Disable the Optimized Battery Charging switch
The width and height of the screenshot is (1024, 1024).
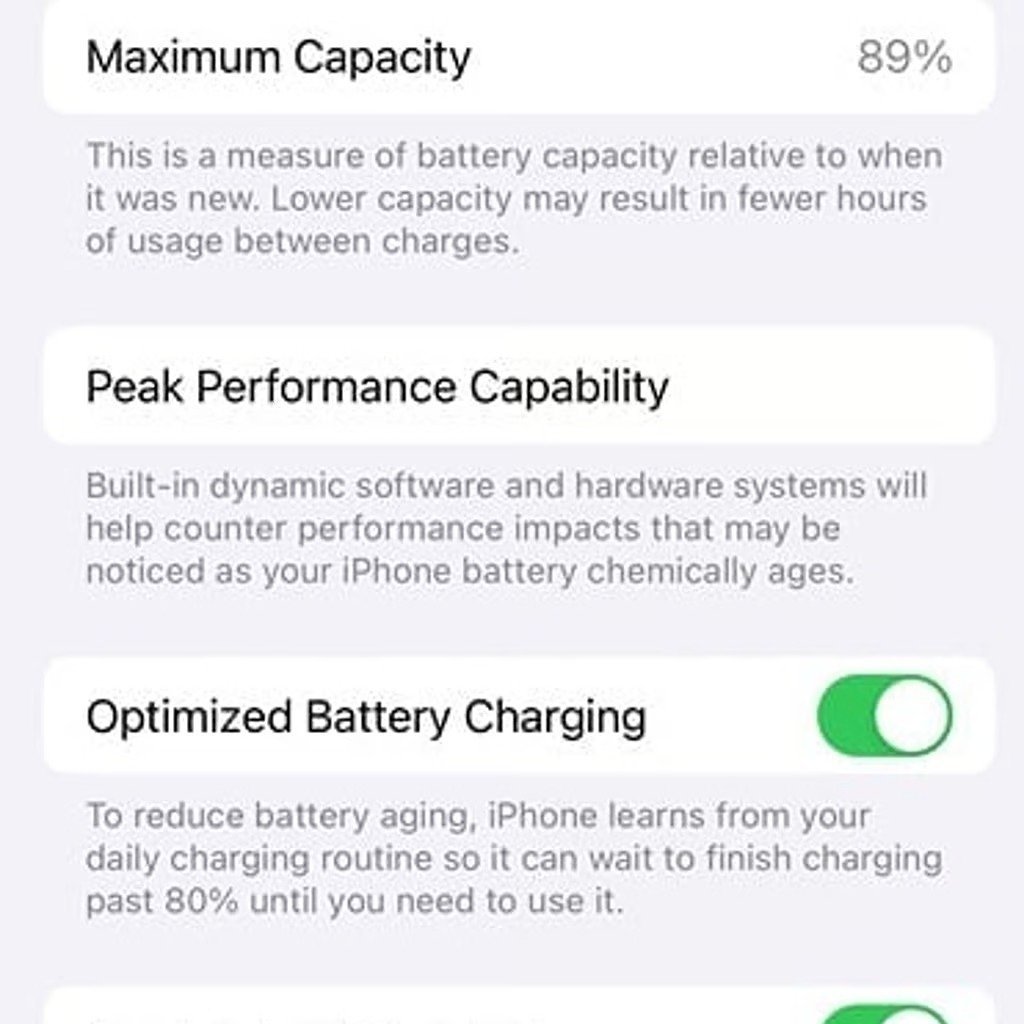pyautogui.click(x=884, y=716)
